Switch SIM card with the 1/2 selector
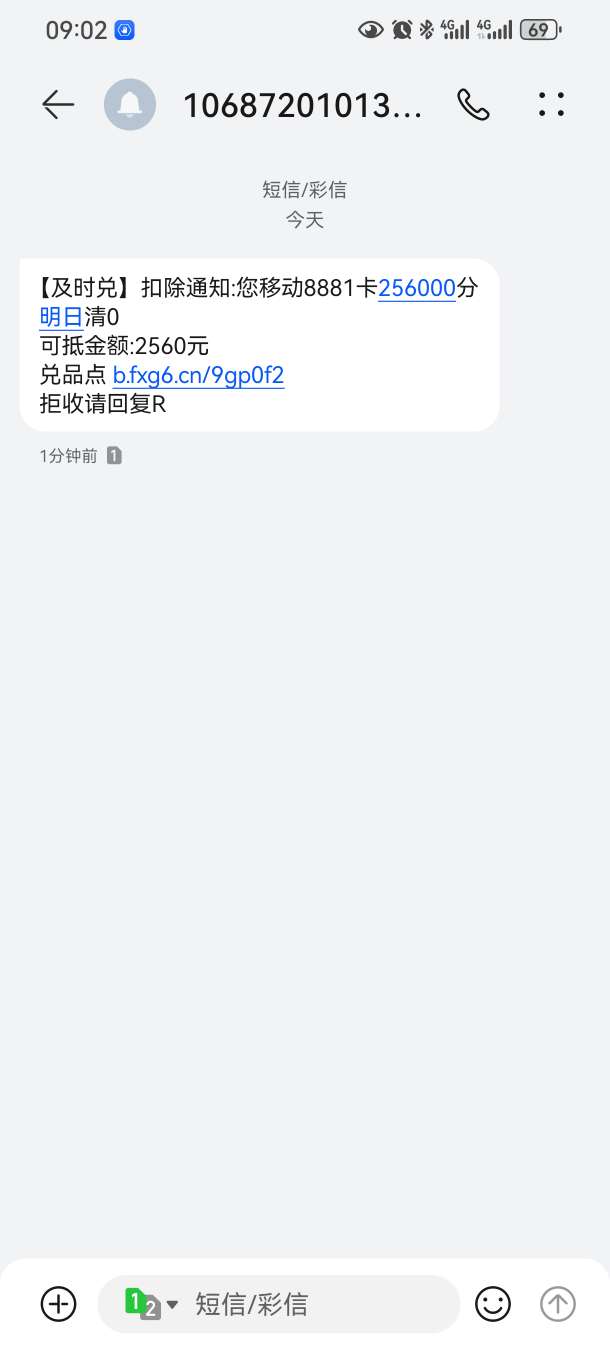The height and width of the screenshot is (1350, 610). coord(150,1304)
